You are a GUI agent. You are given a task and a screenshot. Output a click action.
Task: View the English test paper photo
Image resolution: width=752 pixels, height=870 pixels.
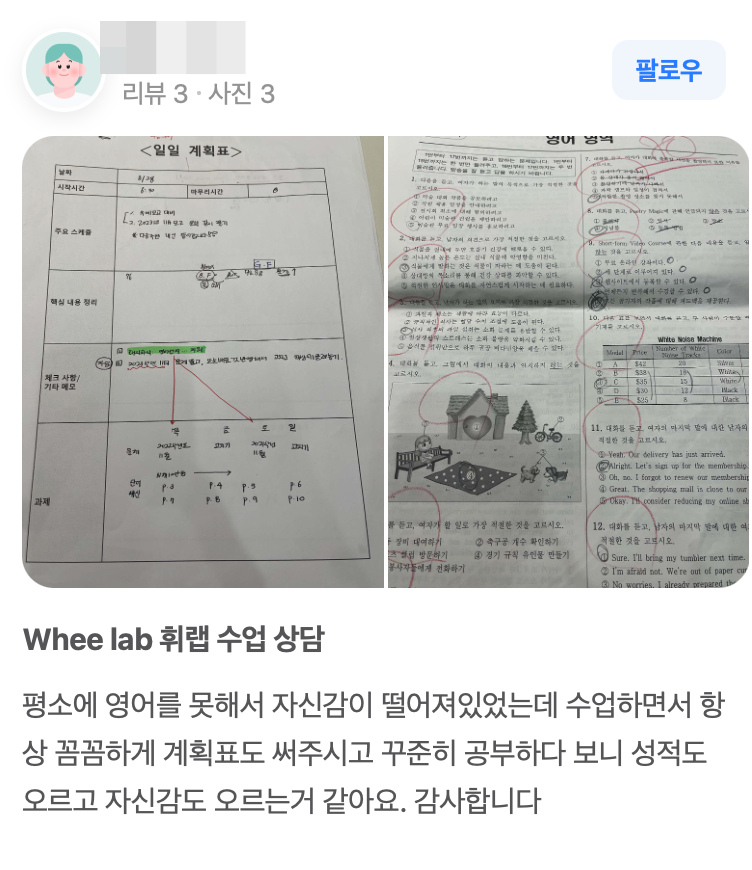568,361
